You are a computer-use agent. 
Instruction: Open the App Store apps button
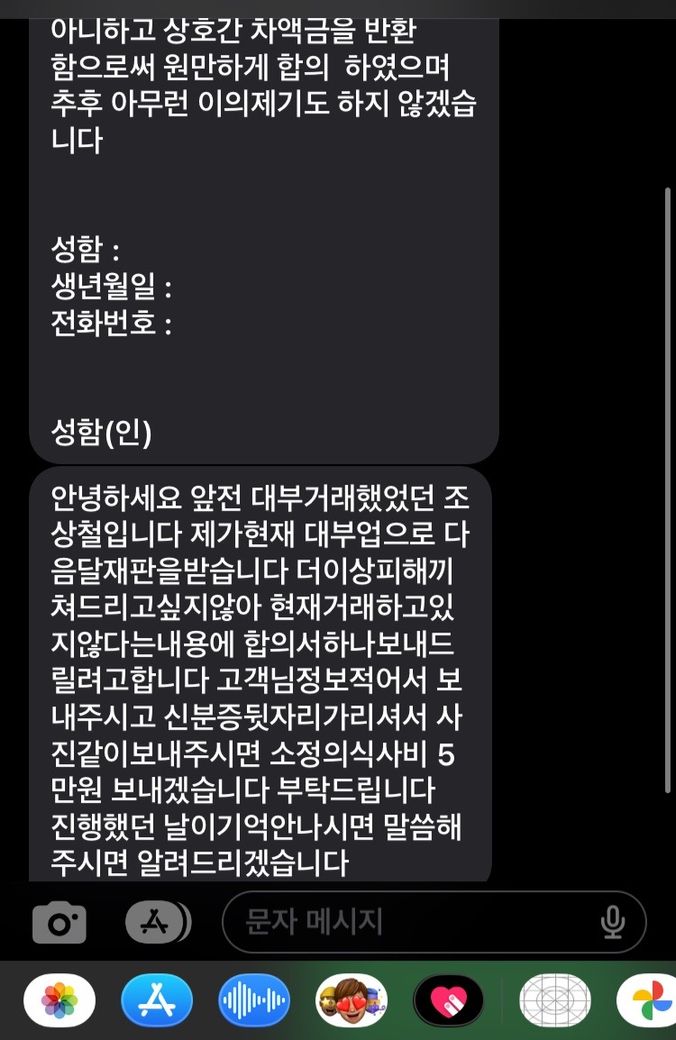(x=155, y=922)
